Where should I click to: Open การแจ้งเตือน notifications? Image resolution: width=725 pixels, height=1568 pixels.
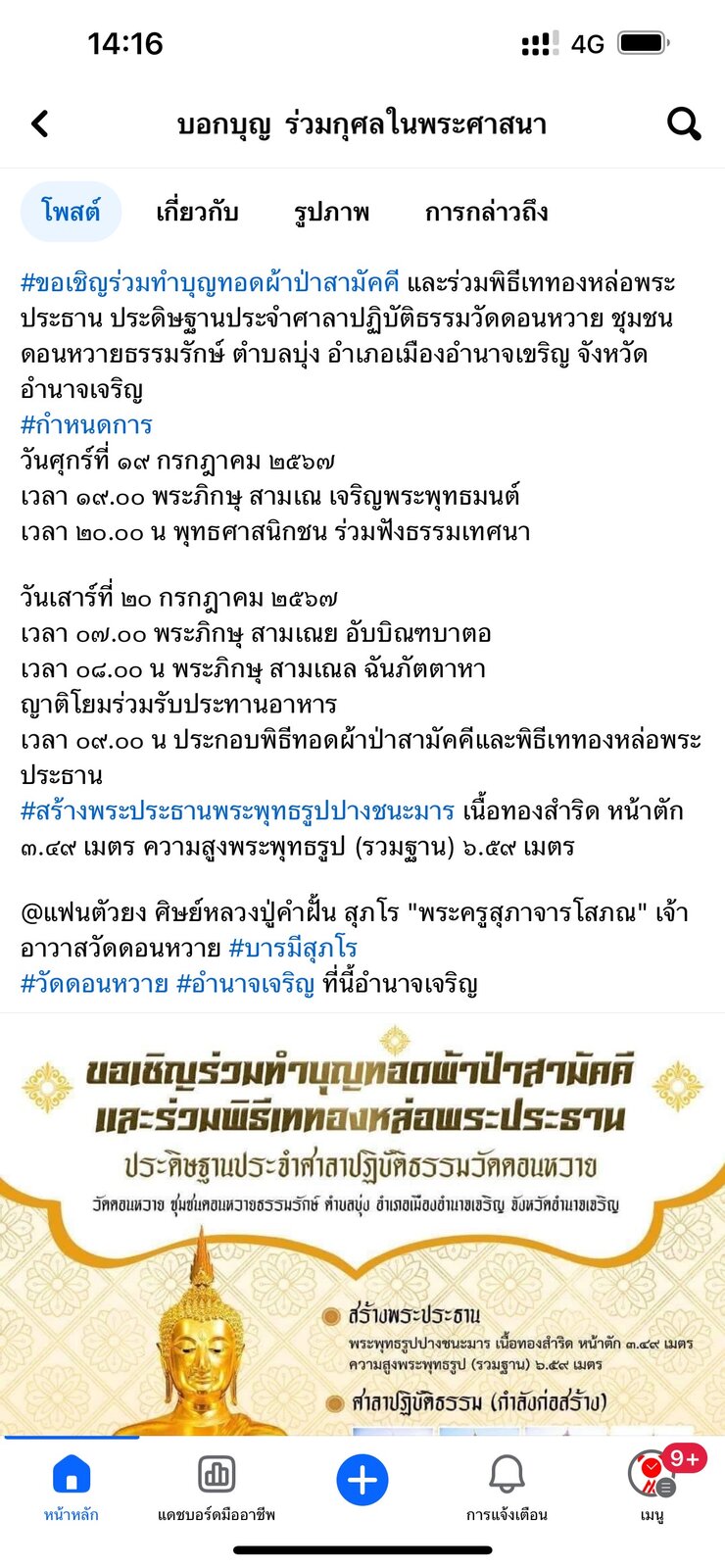click(507, 1486)
